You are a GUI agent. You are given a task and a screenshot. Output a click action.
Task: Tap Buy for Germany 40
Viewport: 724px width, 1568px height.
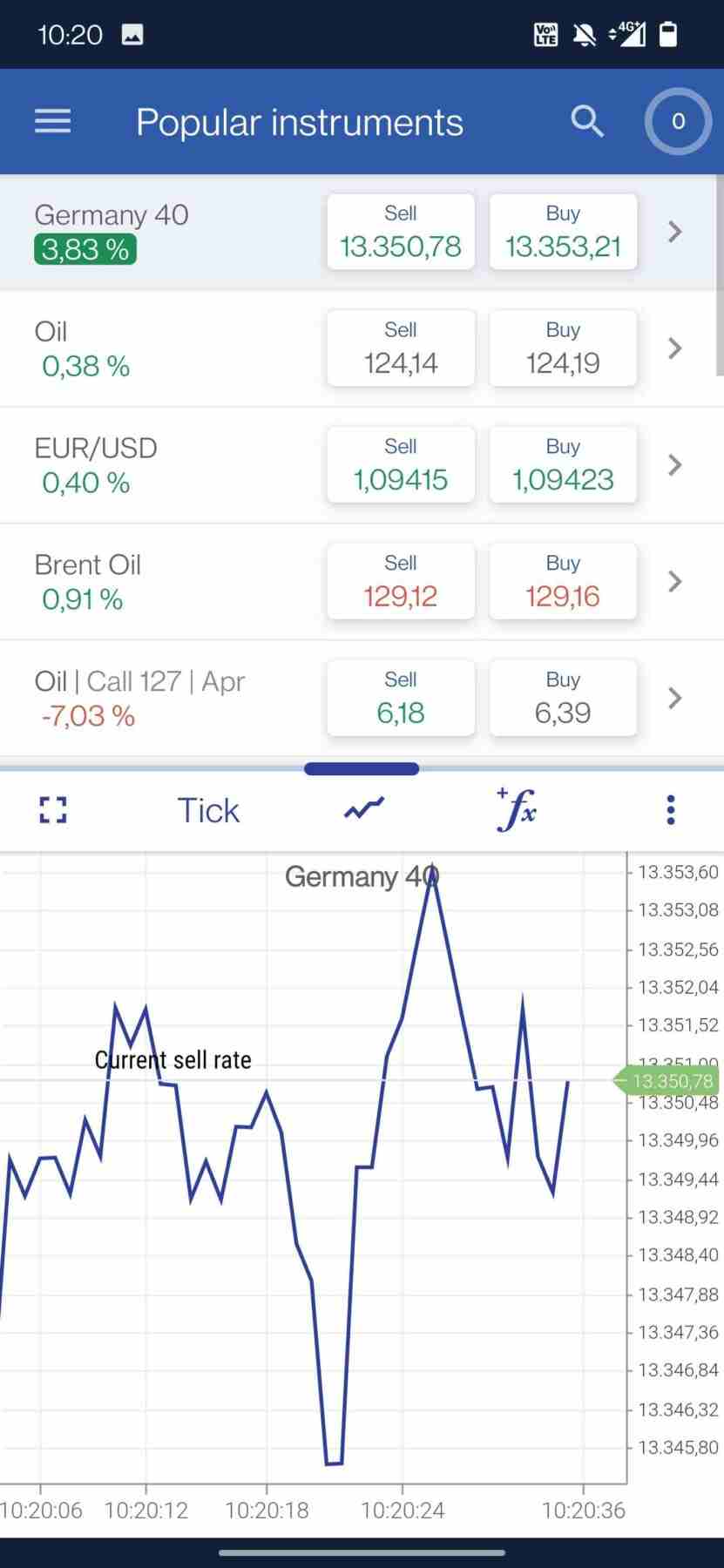click(563, 232)
